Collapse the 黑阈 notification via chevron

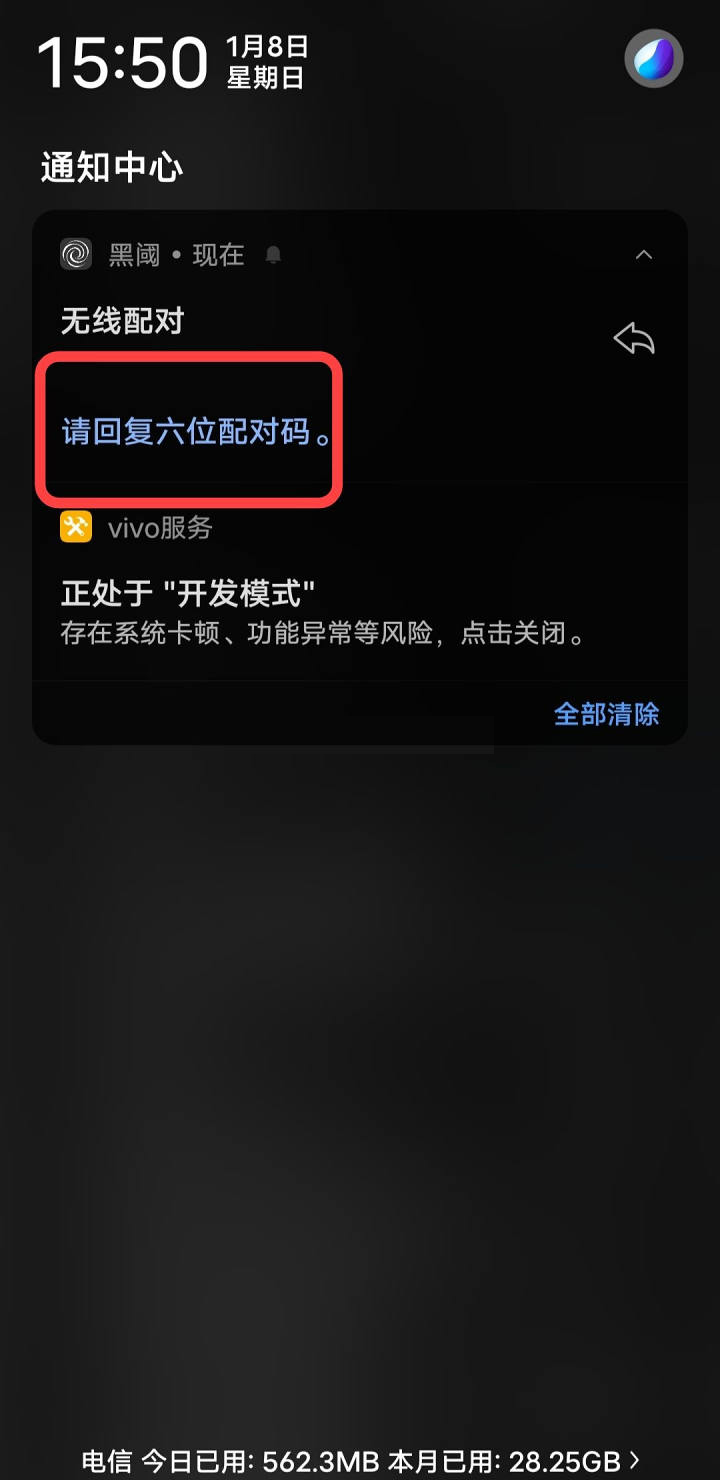tap(645, 255)
